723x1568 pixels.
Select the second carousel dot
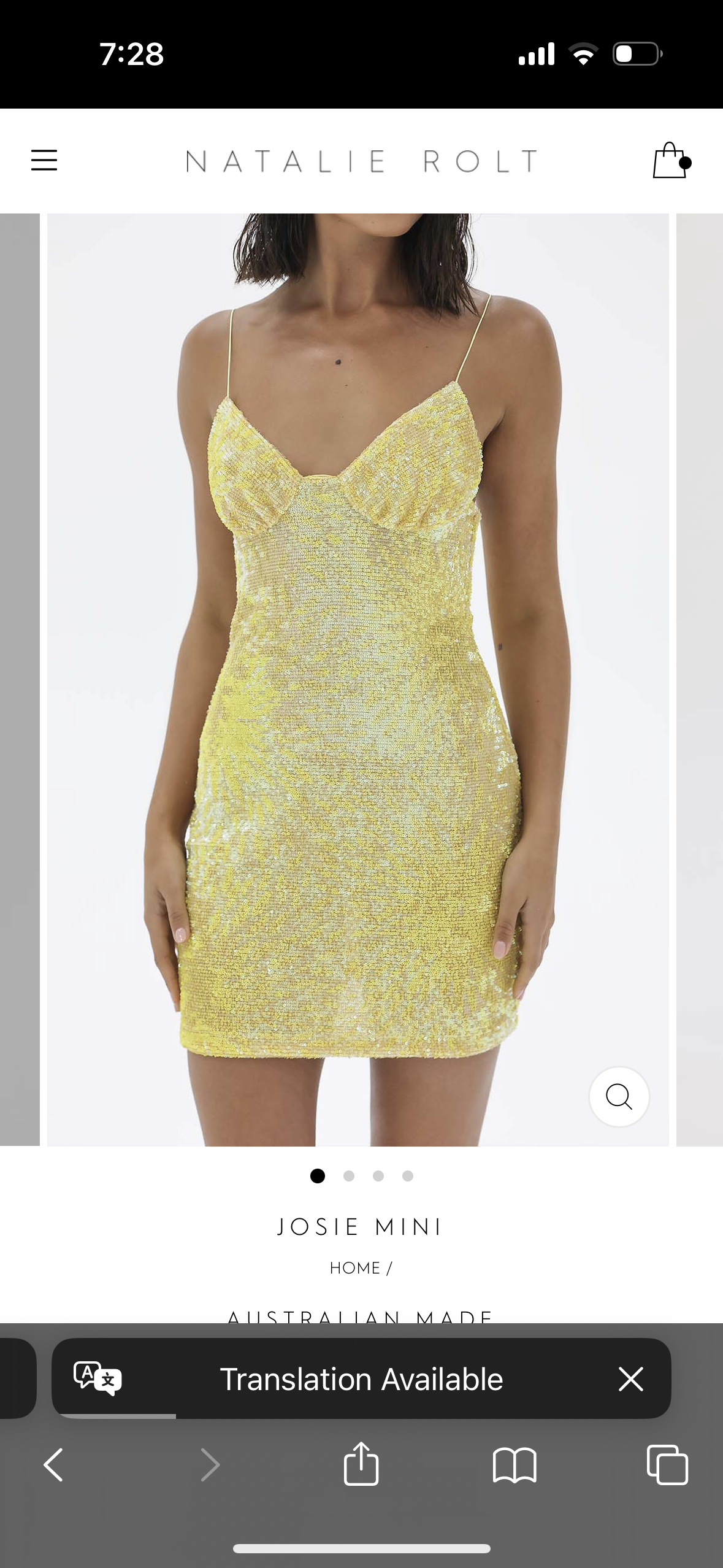point(347,1176)
